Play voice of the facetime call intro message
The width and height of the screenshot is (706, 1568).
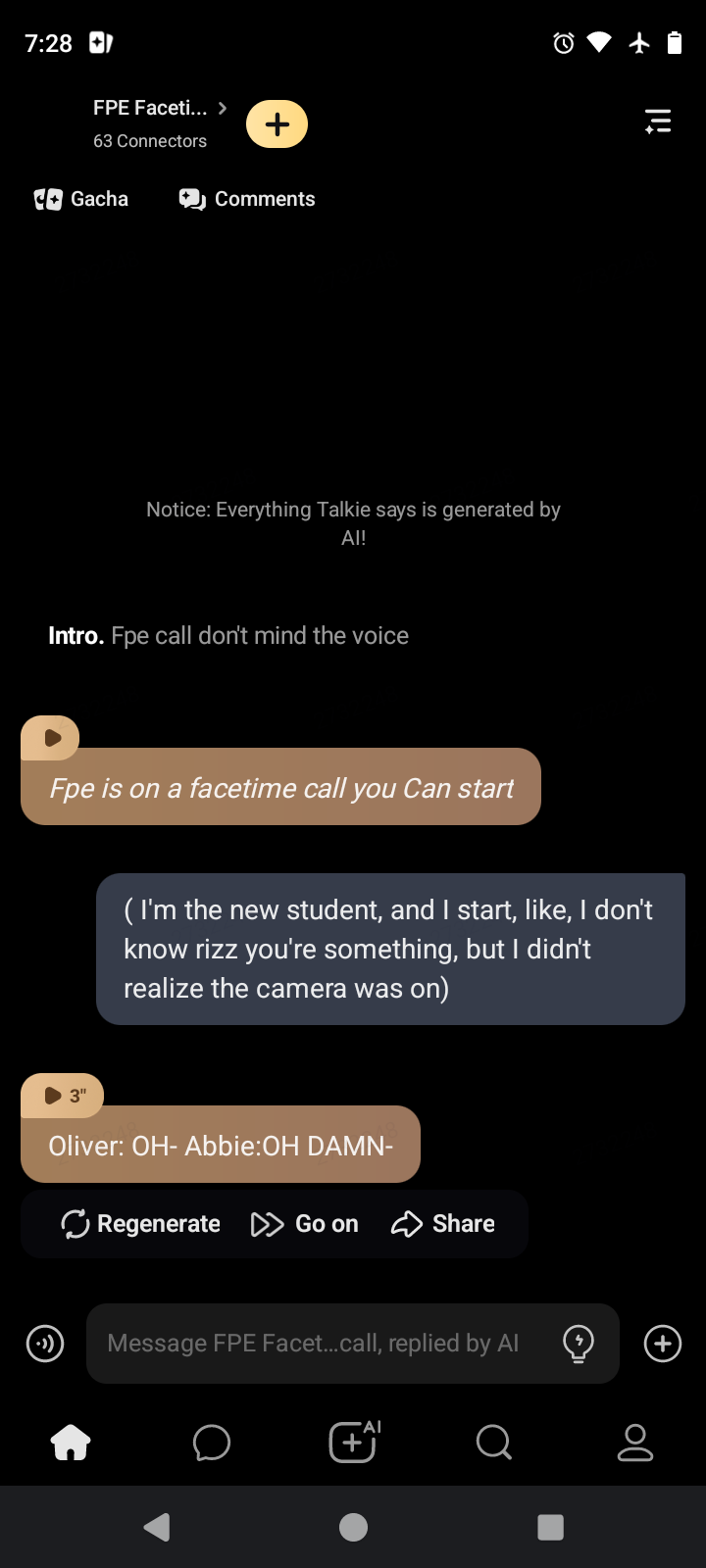pyautogui.click(x=53, y=738)
